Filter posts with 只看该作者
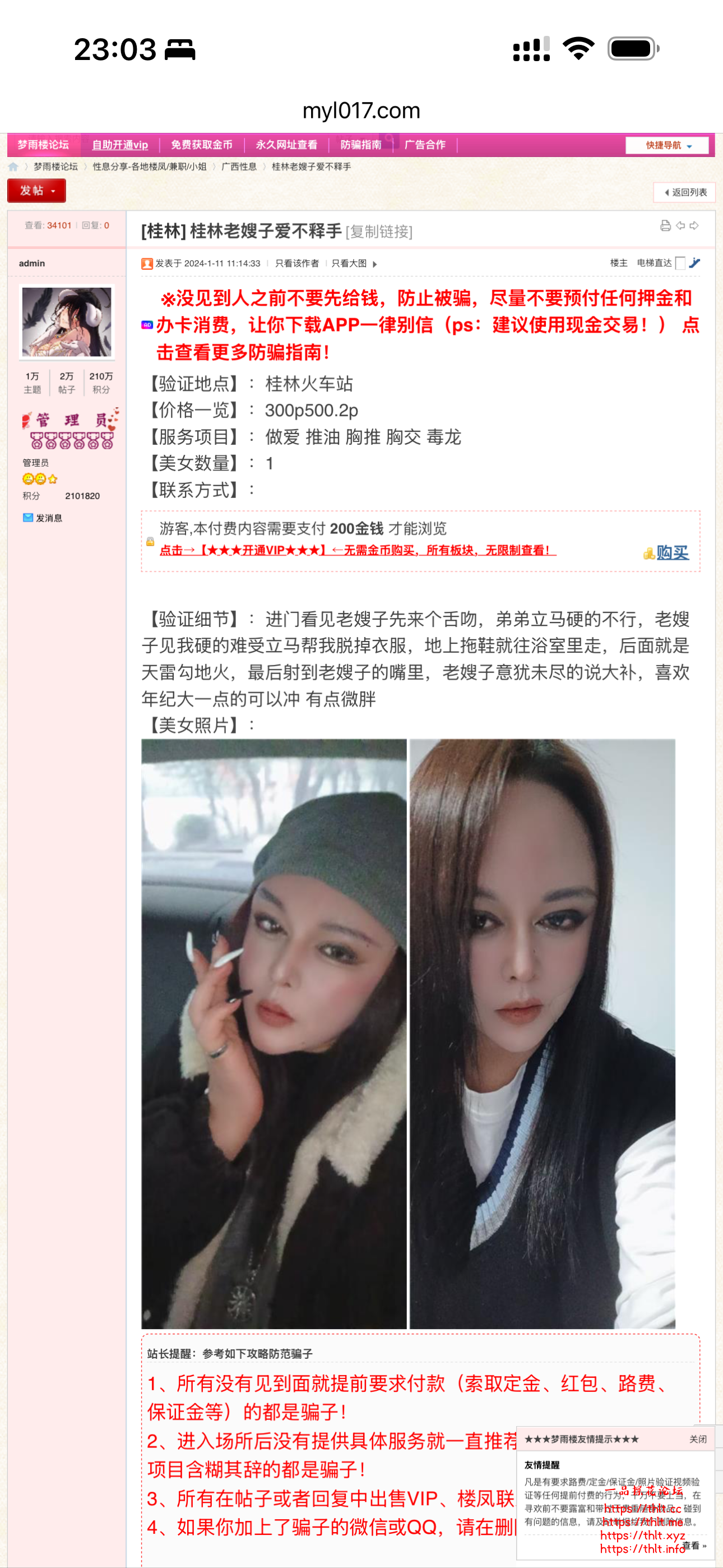 tap(296, 264)
